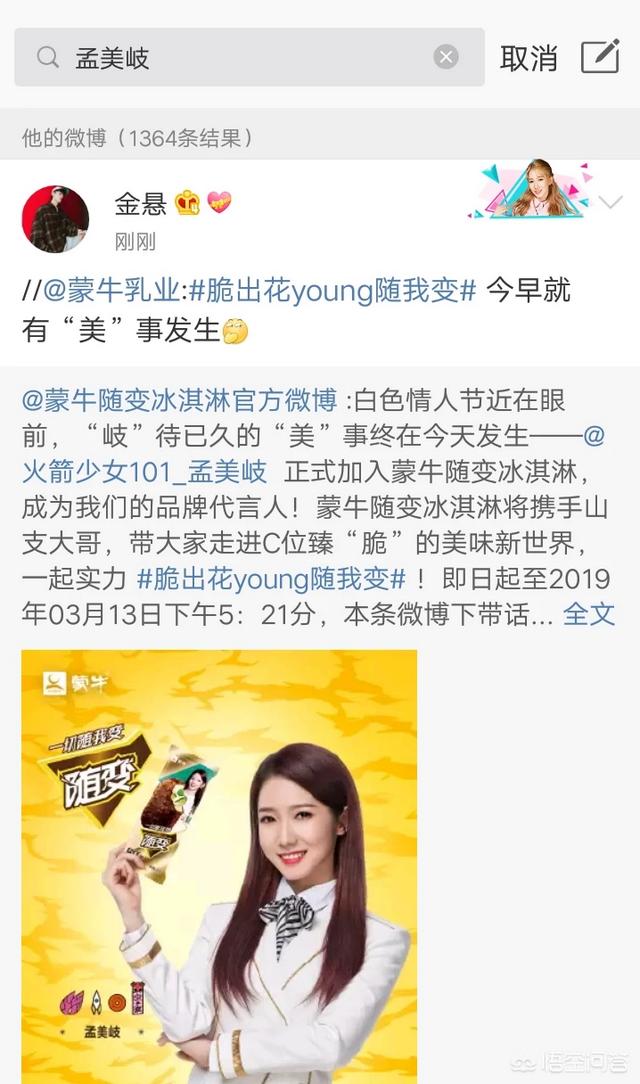Viewport: 640px width, 1084px height.
Task: Open the first #脆出花young随我变# hashtag
Action: pyautogui.click(x=332, y=291)
